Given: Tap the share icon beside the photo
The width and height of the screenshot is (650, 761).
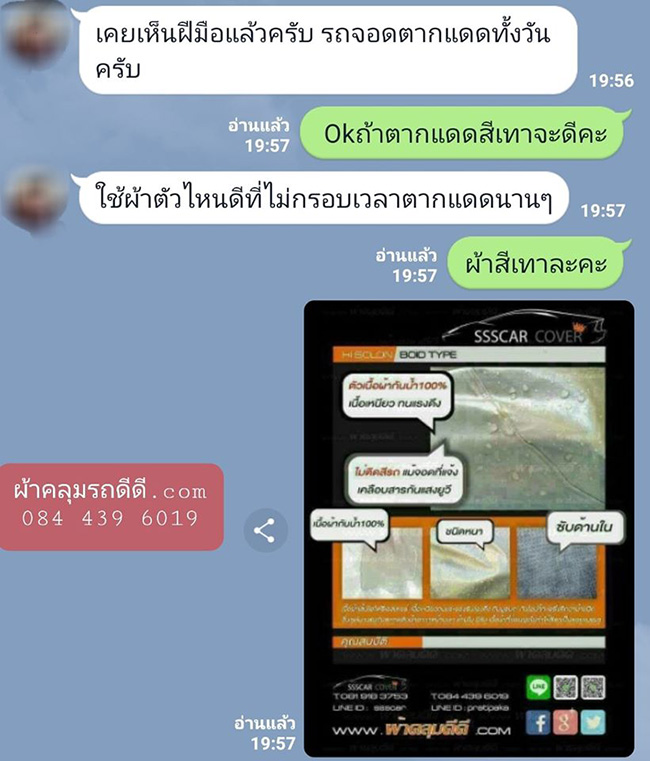Looking at the screenshot, I should [x=264, y=531].
